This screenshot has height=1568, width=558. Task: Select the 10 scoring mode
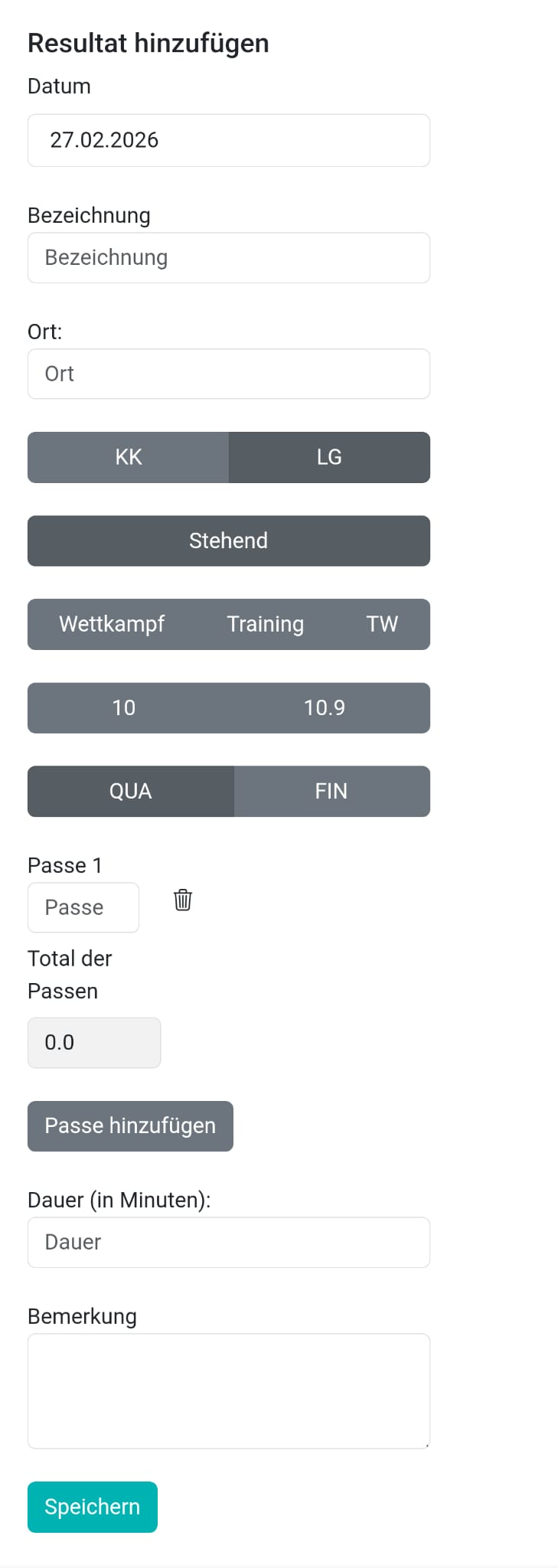[123, 707]
